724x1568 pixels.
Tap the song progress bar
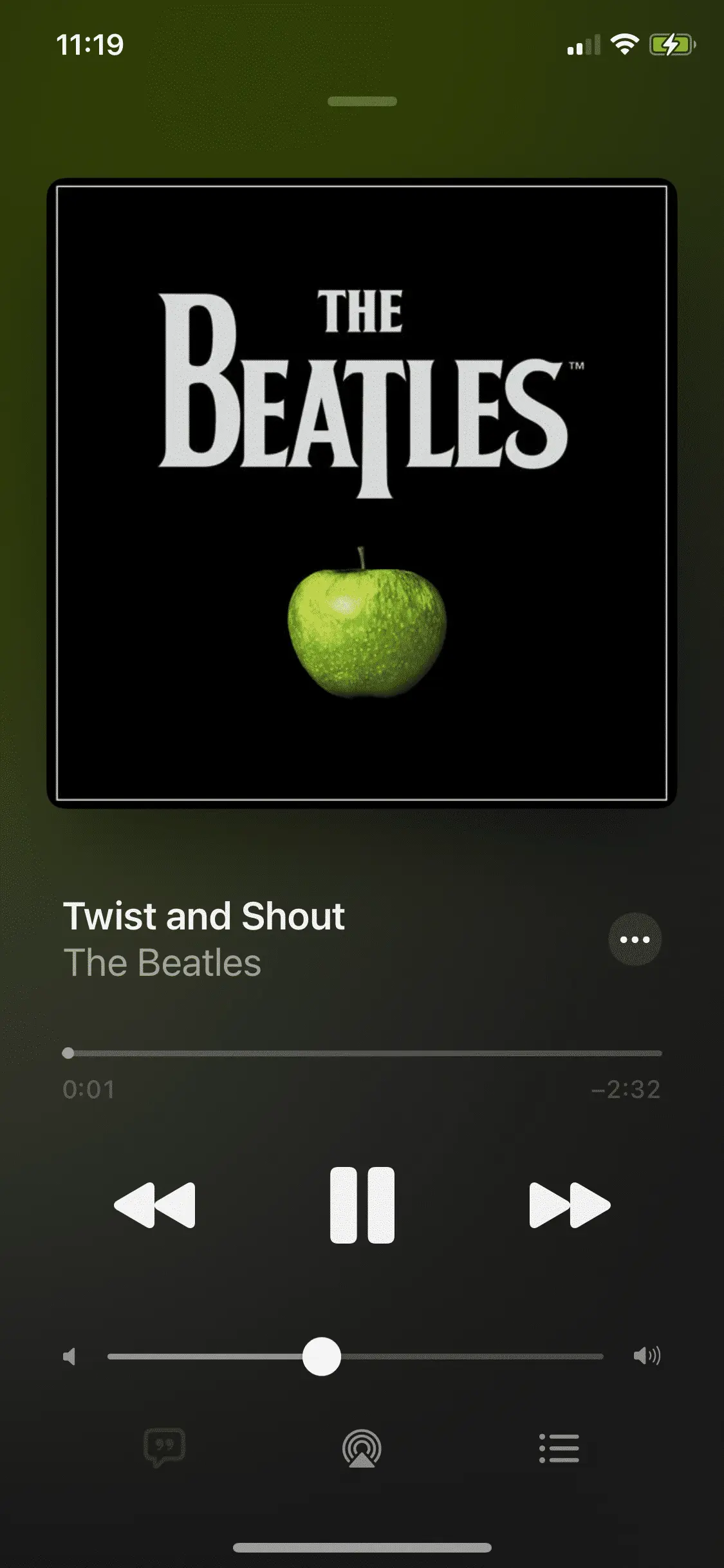[x=364, y=1053]
